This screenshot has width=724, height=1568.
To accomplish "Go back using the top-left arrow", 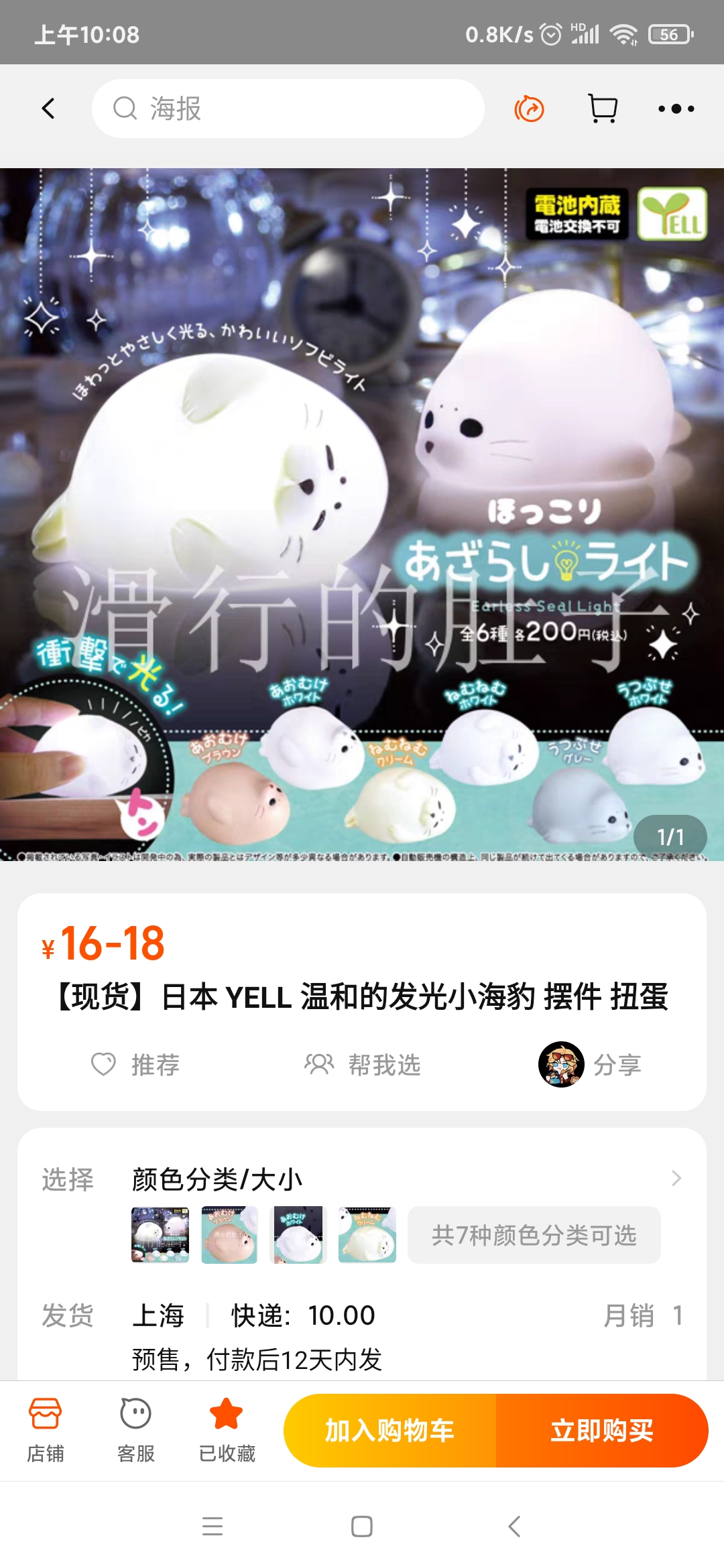I will tap(48, 109).
